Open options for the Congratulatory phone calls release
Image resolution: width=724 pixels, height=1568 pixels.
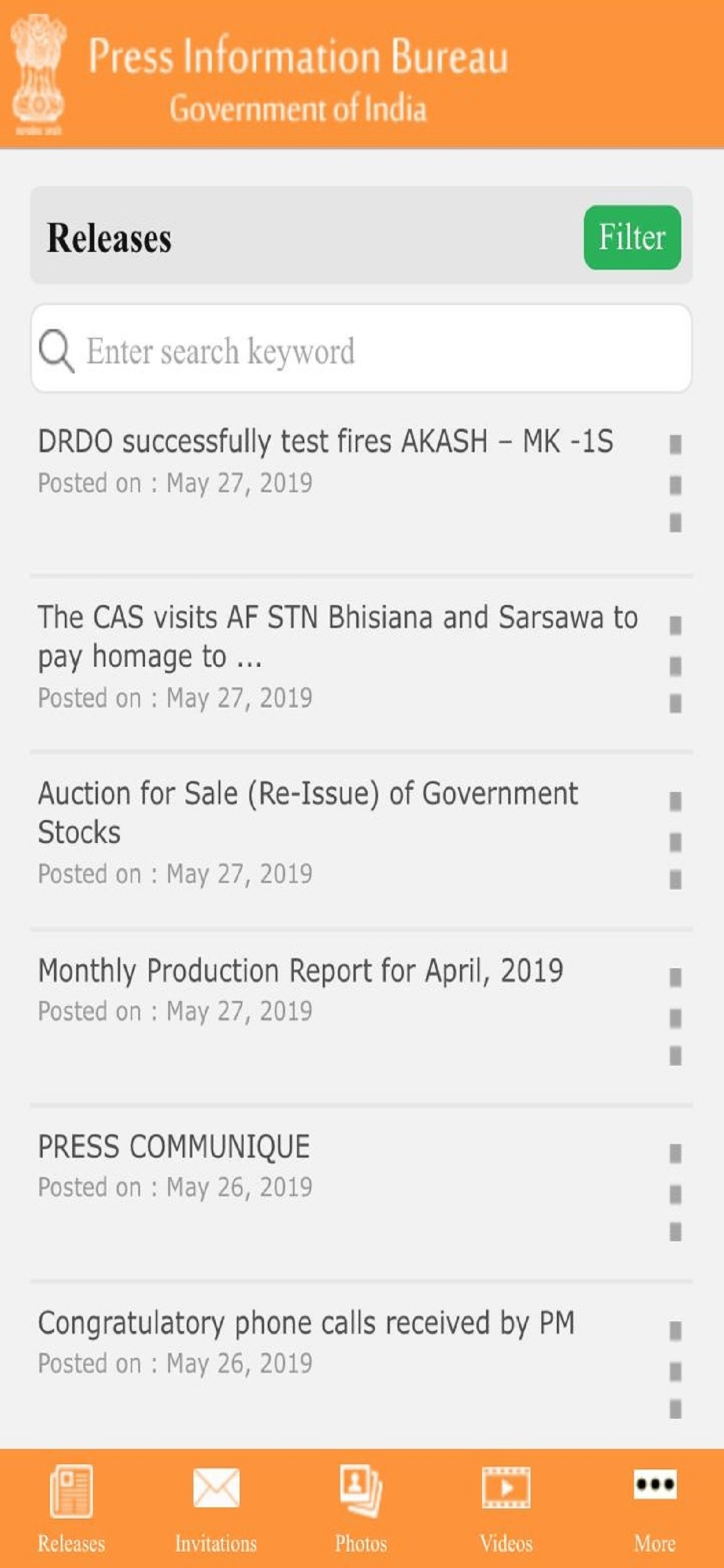[674, 1370]
